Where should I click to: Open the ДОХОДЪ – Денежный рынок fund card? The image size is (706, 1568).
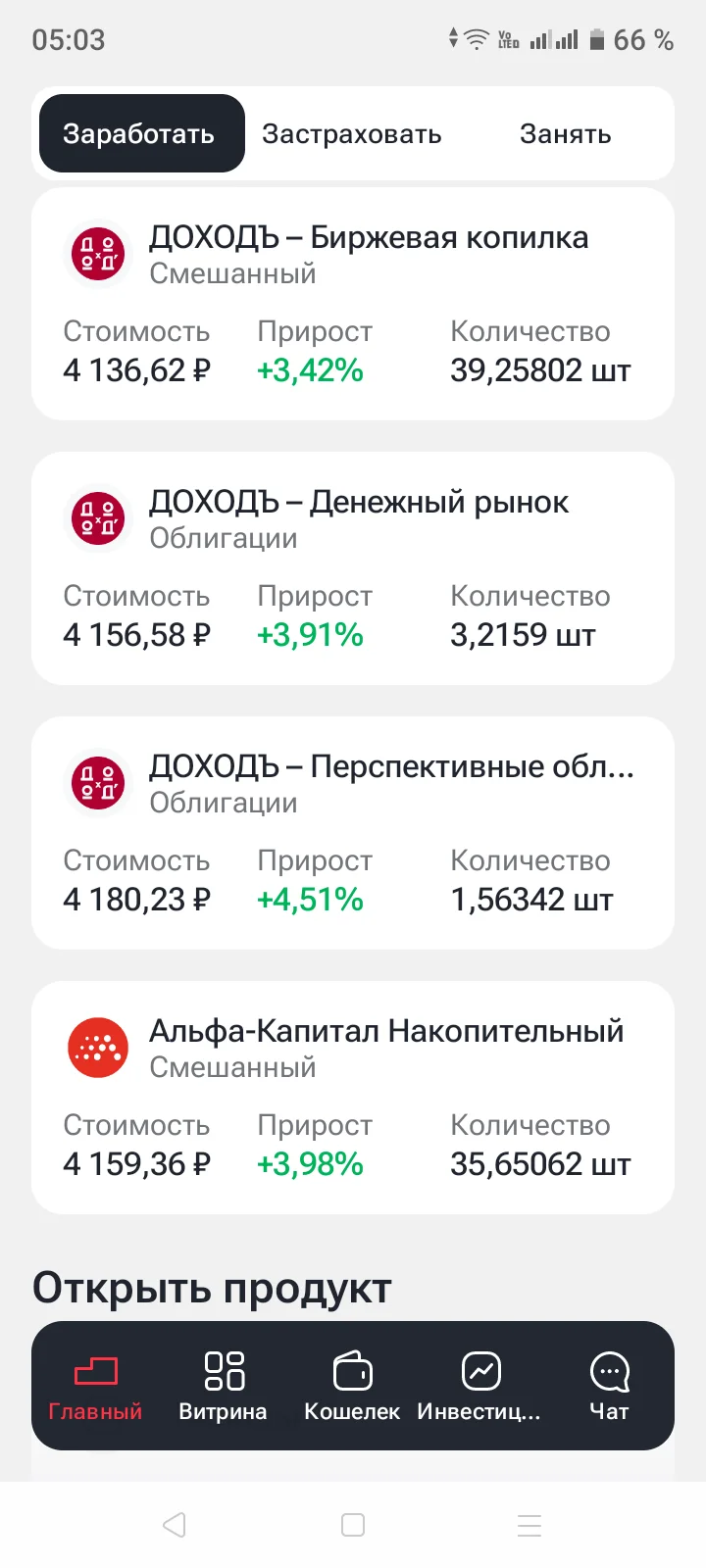click(353, 568)
